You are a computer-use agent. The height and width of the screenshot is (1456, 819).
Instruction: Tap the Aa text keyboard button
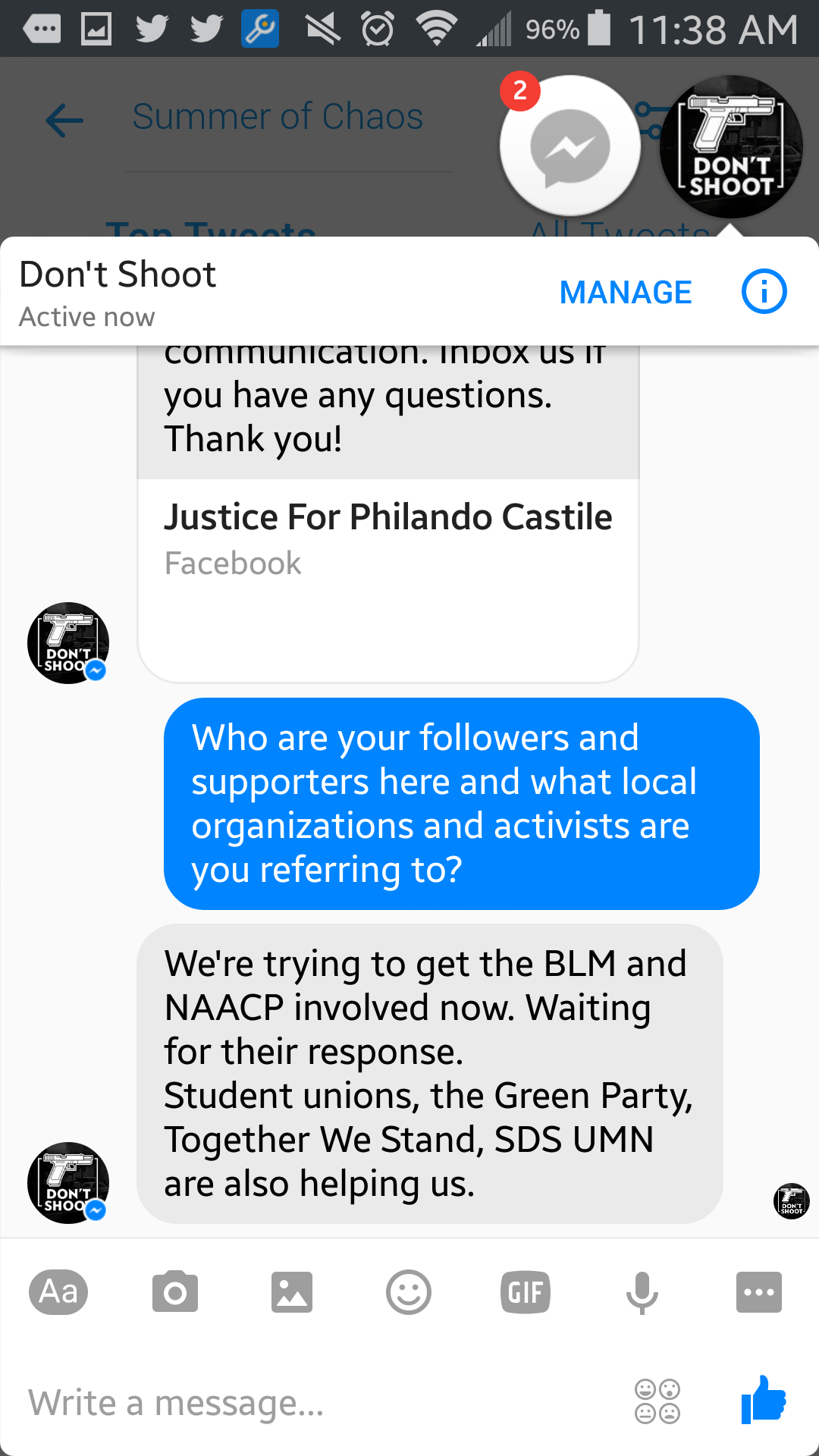(58, 1291)
